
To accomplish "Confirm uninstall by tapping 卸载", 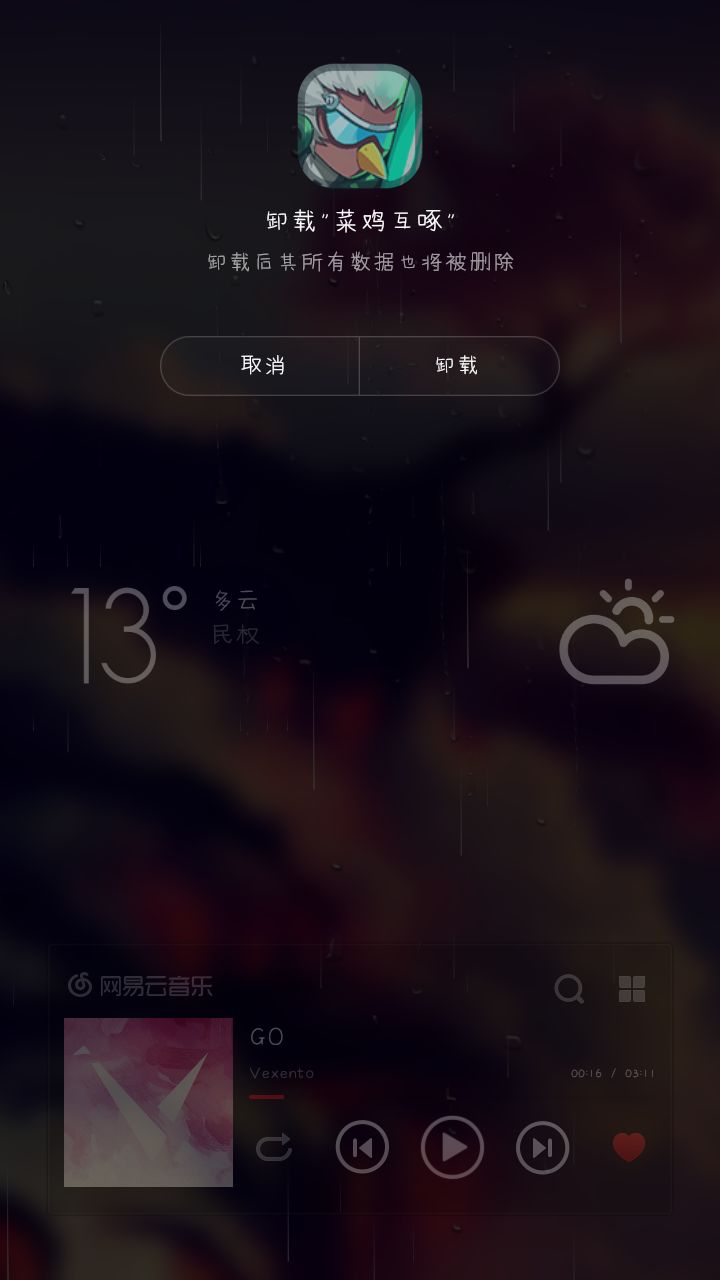I will click(x=458, y=366).
